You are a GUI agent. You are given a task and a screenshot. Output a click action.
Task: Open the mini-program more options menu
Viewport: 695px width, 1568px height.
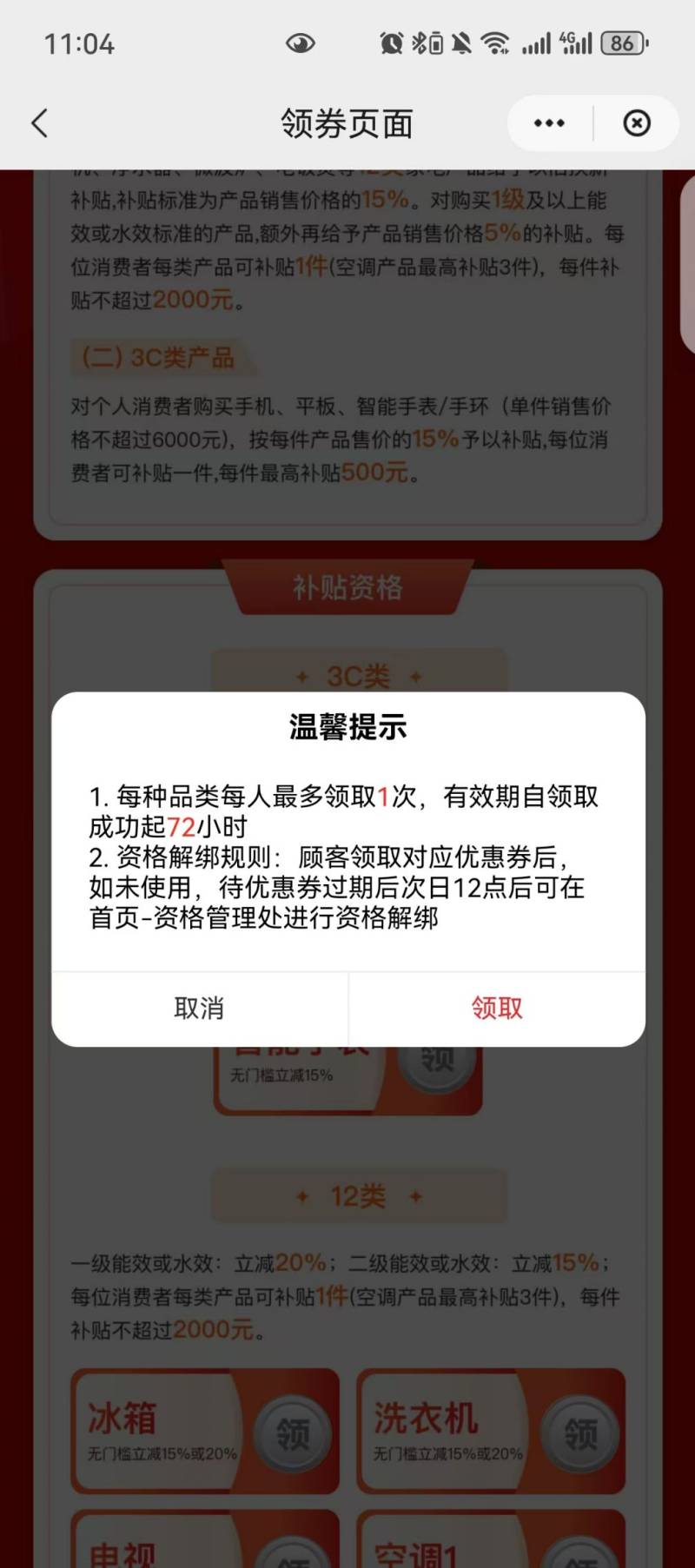[549, 123]
